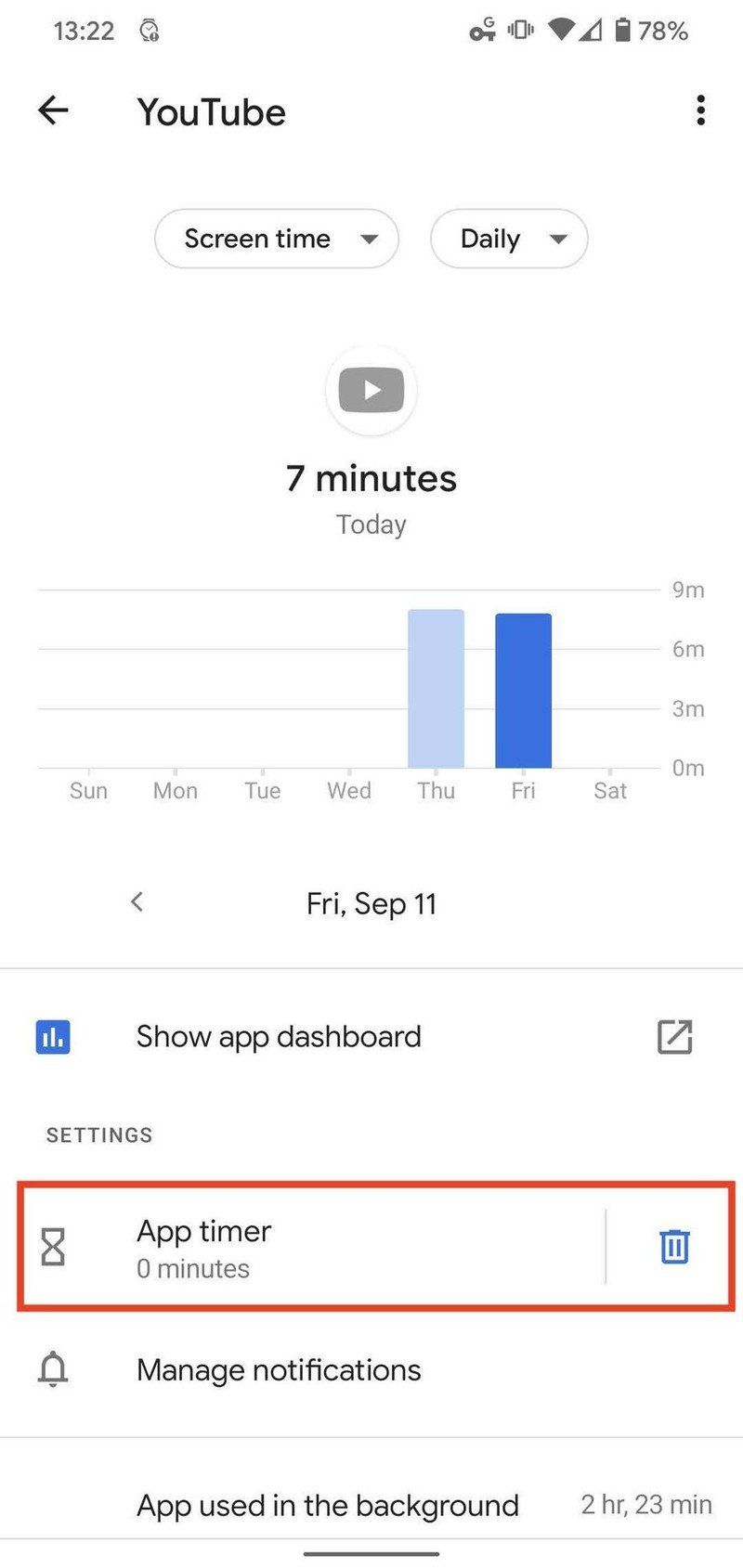This screenshot has height=1568, width=743.
Task: Toggle the vibrate status icon
Action: pyautogui.click(x=519, y=30)
